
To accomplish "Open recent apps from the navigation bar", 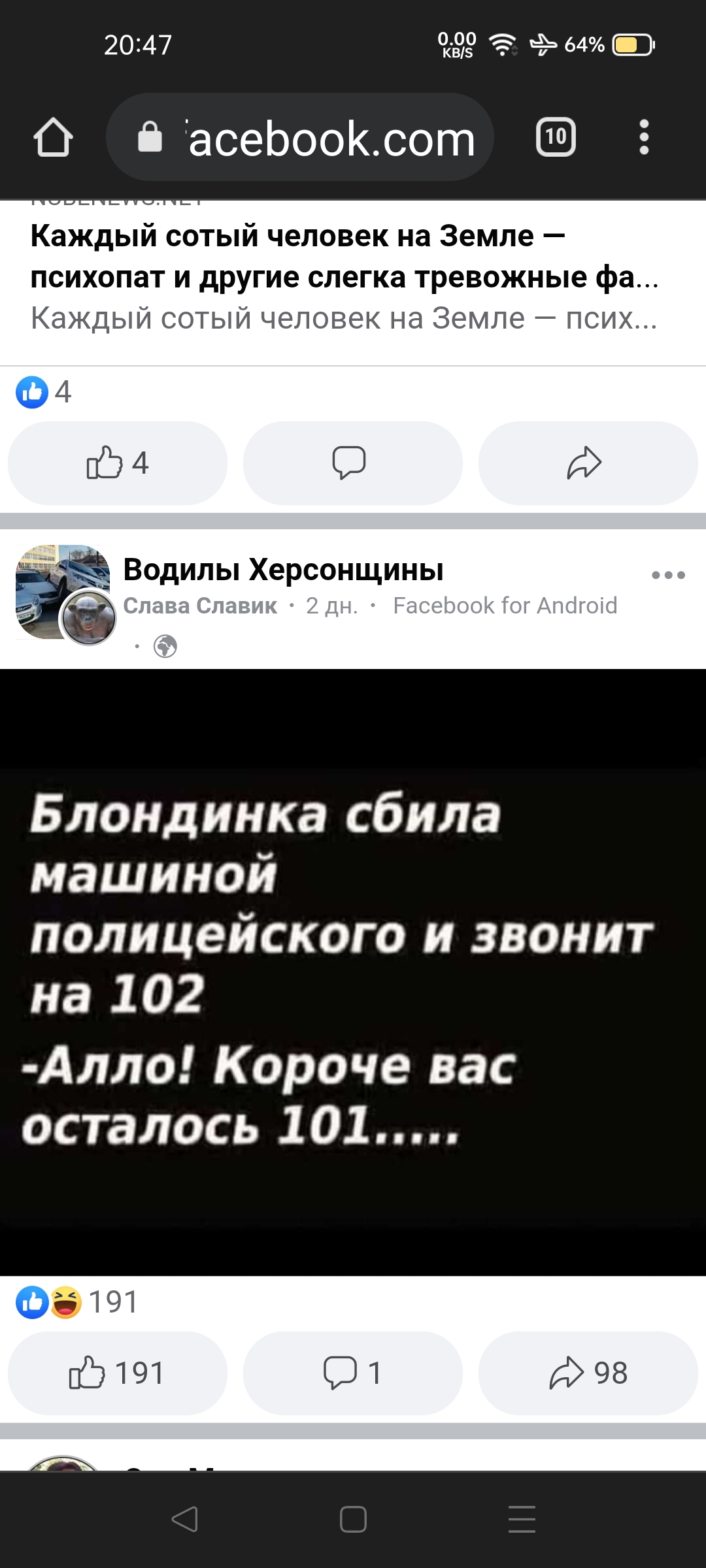I will coord(522,1519).
